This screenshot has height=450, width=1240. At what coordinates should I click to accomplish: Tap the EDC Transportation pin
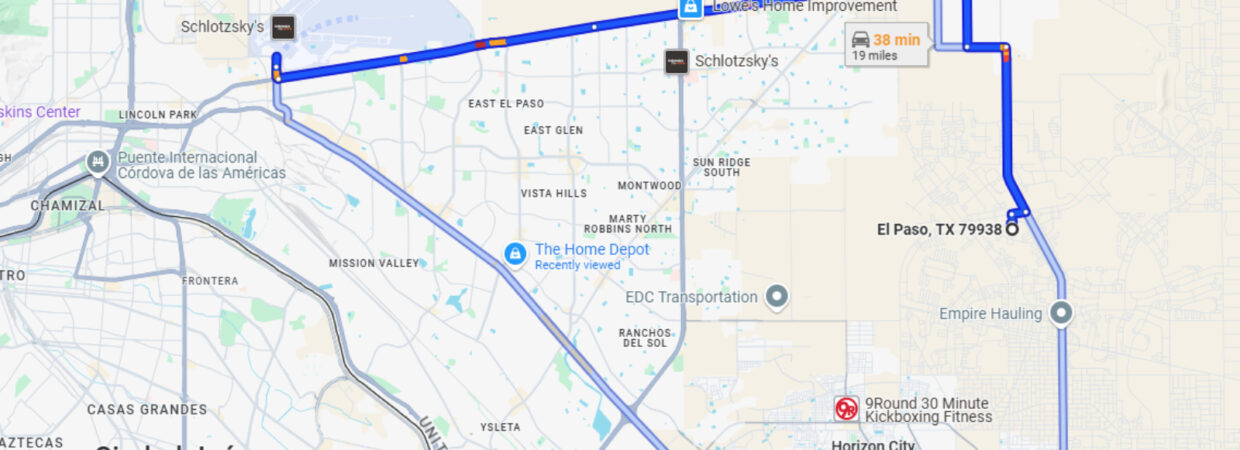(776, 297)
